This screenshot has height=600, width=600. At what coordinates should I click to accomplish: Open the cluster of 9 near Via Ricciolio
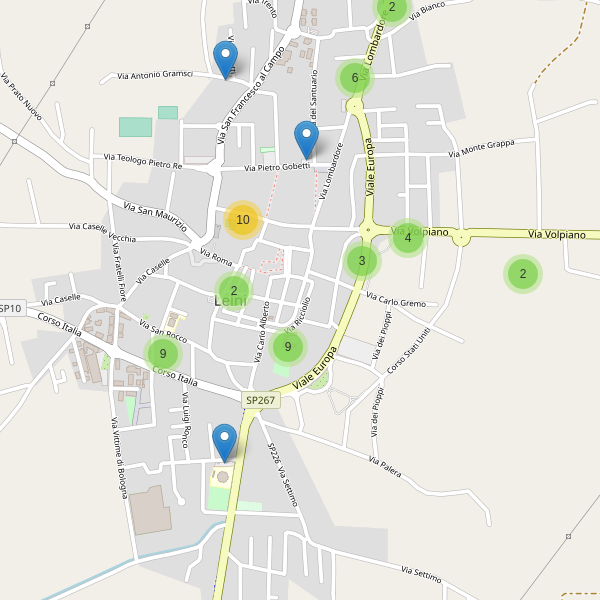288,347
